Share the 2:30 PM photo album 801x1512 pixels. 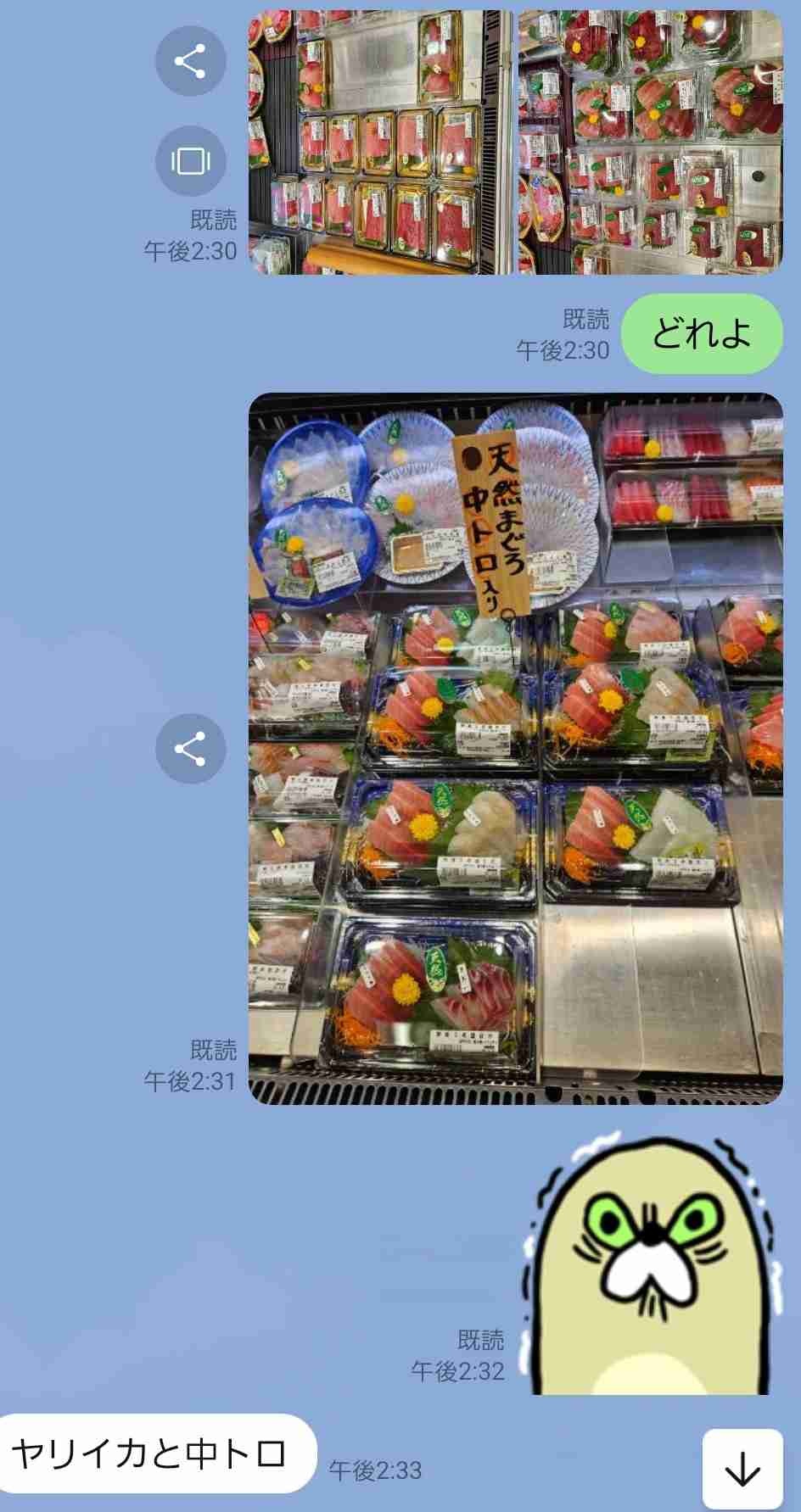pos(190,61)
